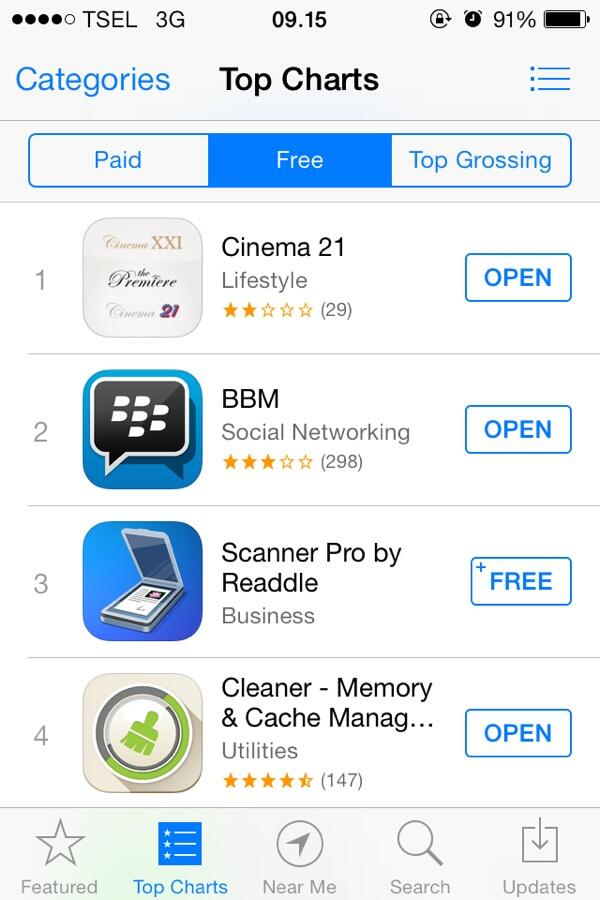Select the Free segment
Image resolution: width=600 pixels, height=900 pixels.
[x=299, y=160]
